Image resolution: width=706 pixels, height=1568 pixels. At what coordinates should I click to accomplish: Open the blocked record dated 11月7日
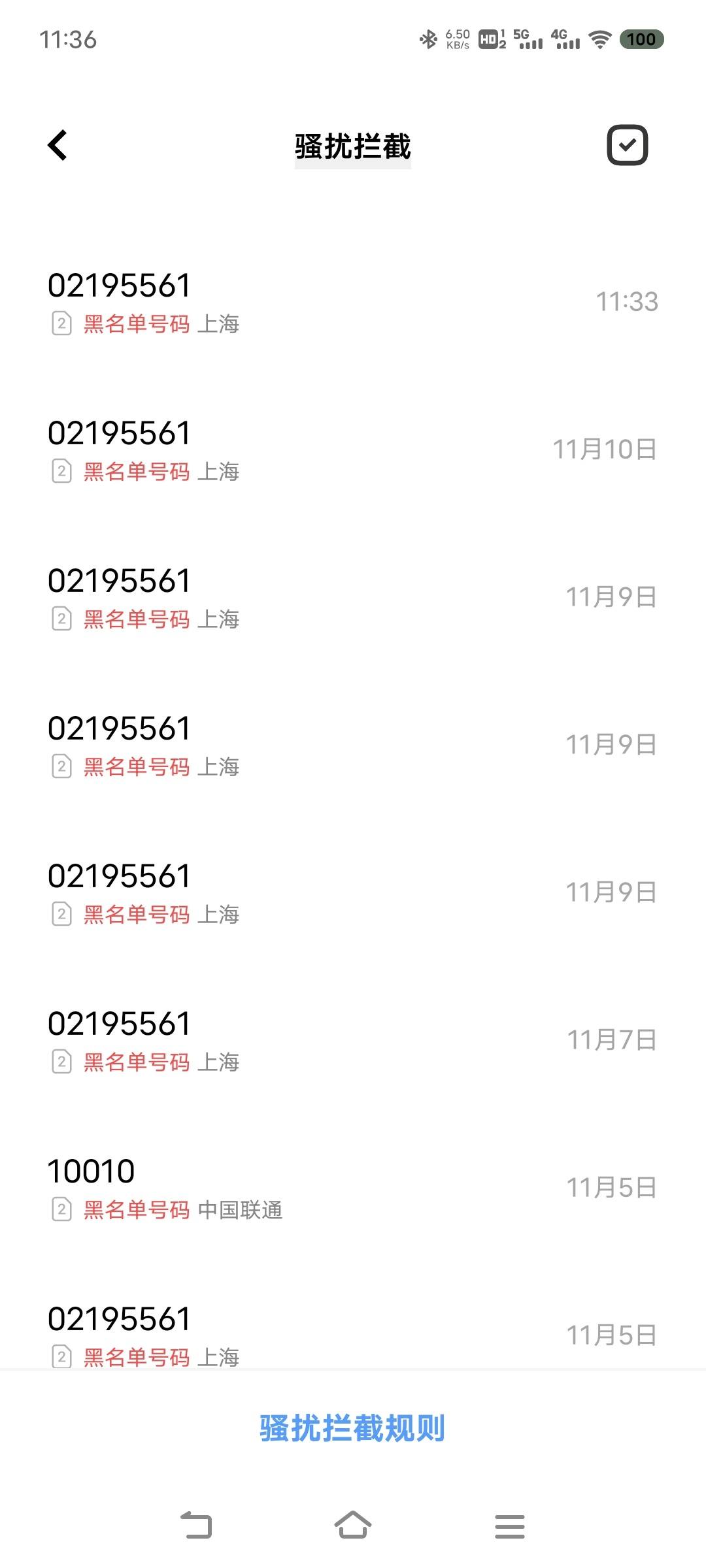click(353, 1041)
